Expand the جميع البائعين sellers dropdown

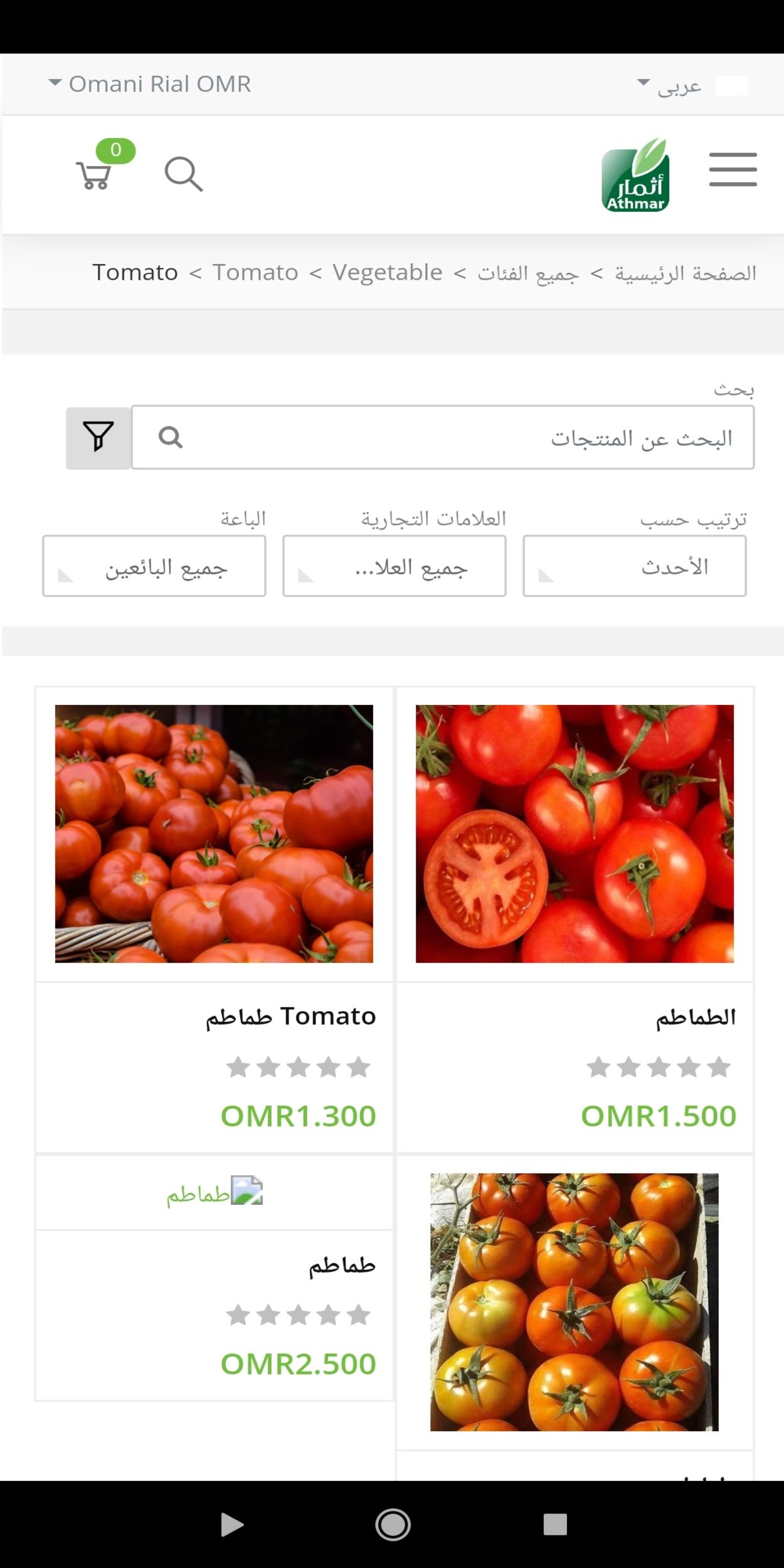pyautogui.click(x=154, y=566)
